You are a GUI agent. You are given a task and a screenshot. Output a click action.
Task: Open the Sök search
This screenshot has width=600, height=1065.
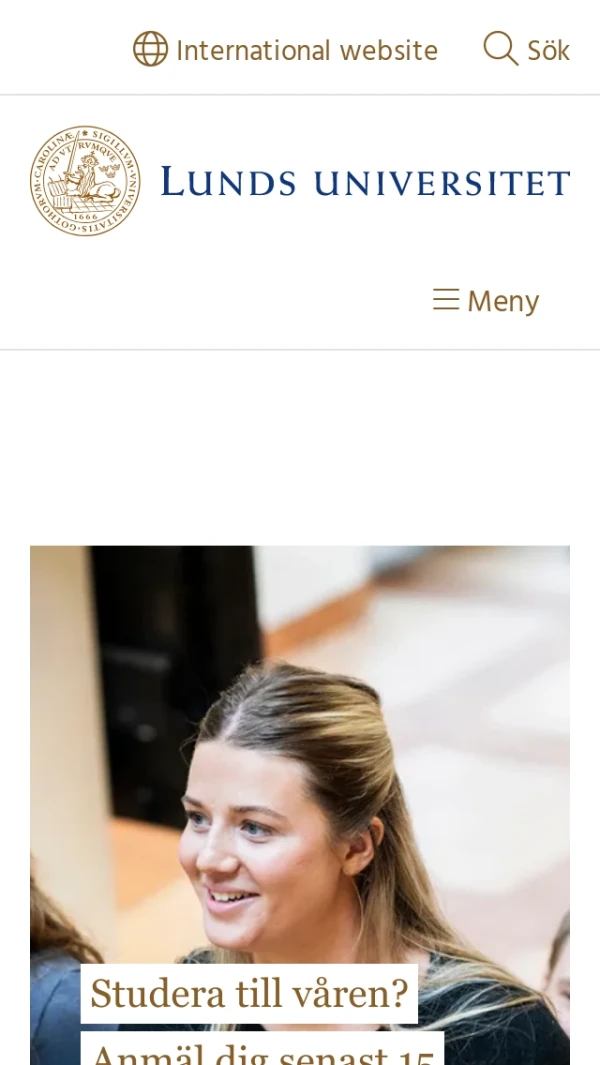tap(527, 49)
